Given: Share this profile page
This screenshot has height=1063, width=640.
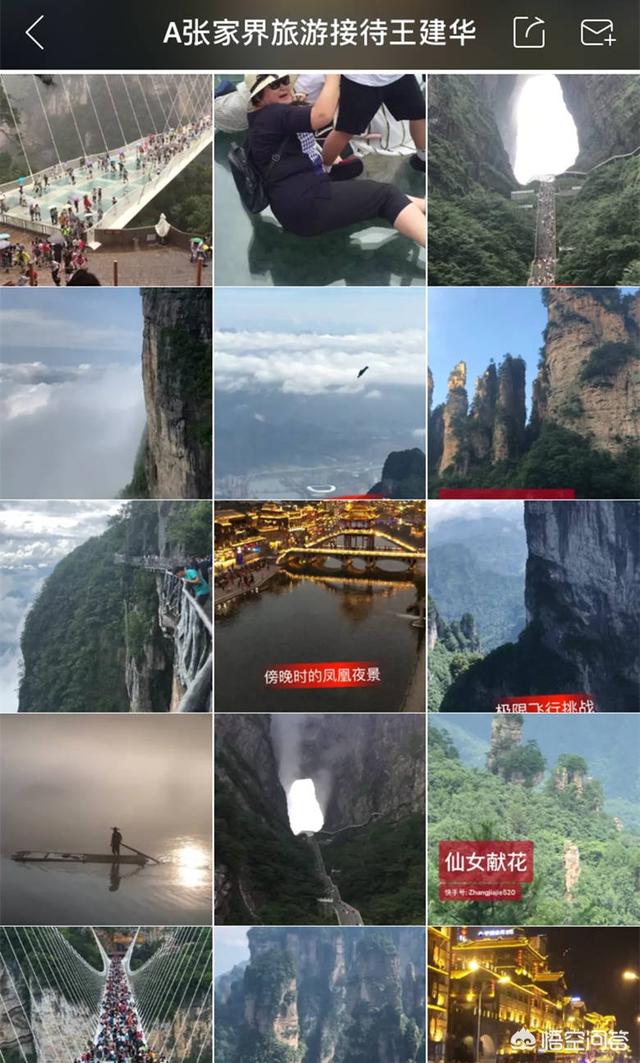Looking at the screenshot, I should [529, 33].
